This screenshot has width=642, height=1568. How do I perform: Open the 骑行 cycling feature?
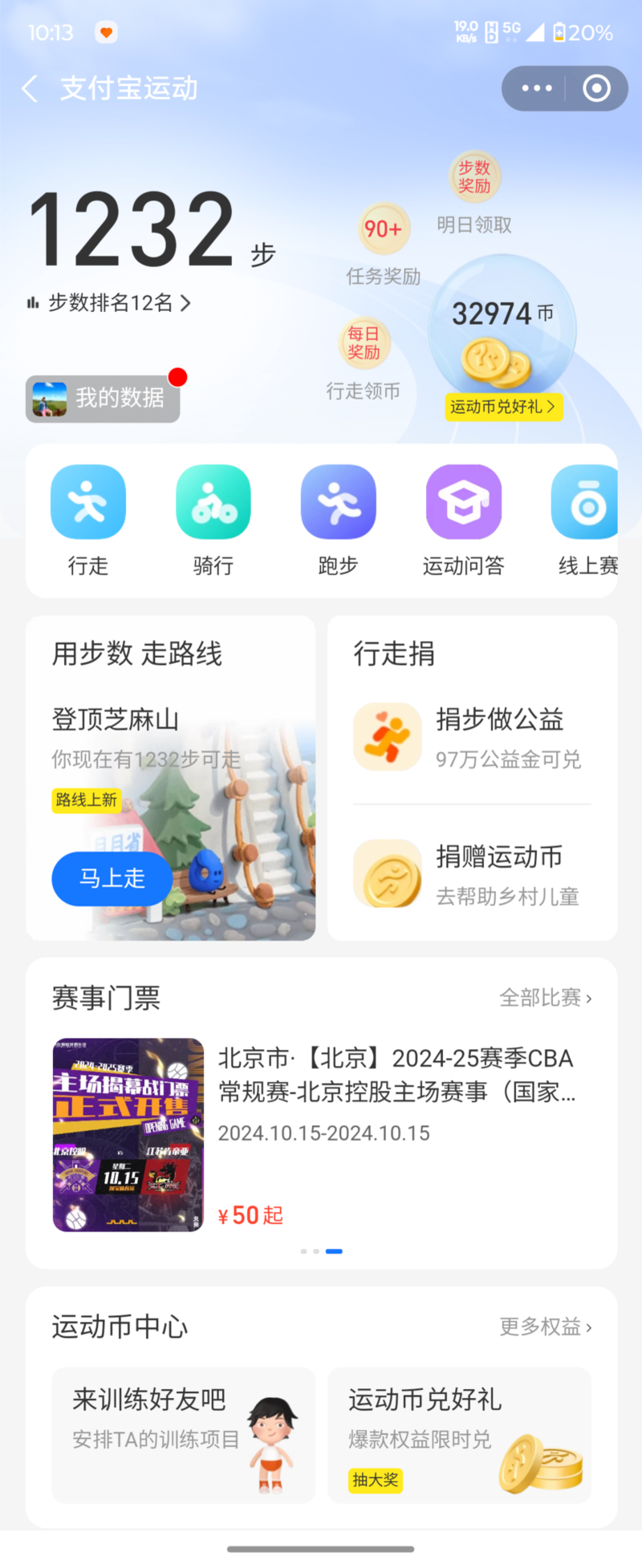coord(213,519)
